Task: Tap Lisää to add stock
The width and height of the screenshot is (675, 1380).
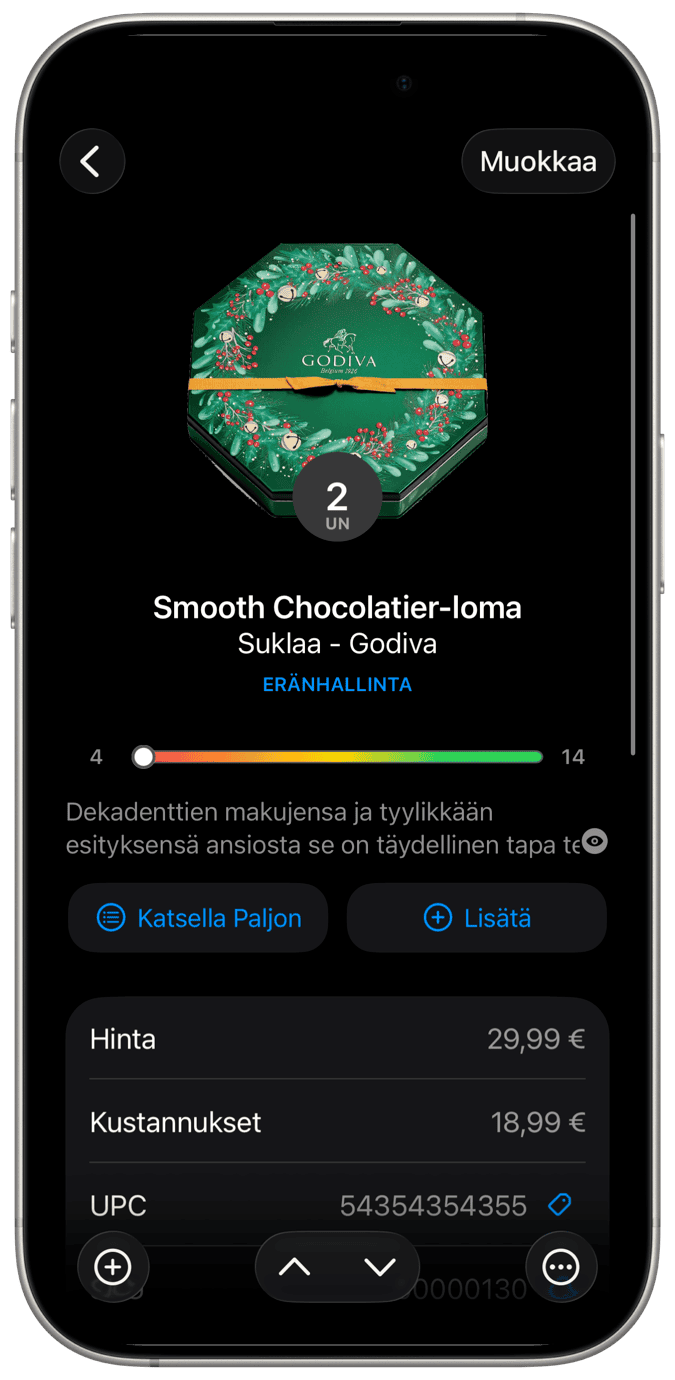Action: (477, 918)
